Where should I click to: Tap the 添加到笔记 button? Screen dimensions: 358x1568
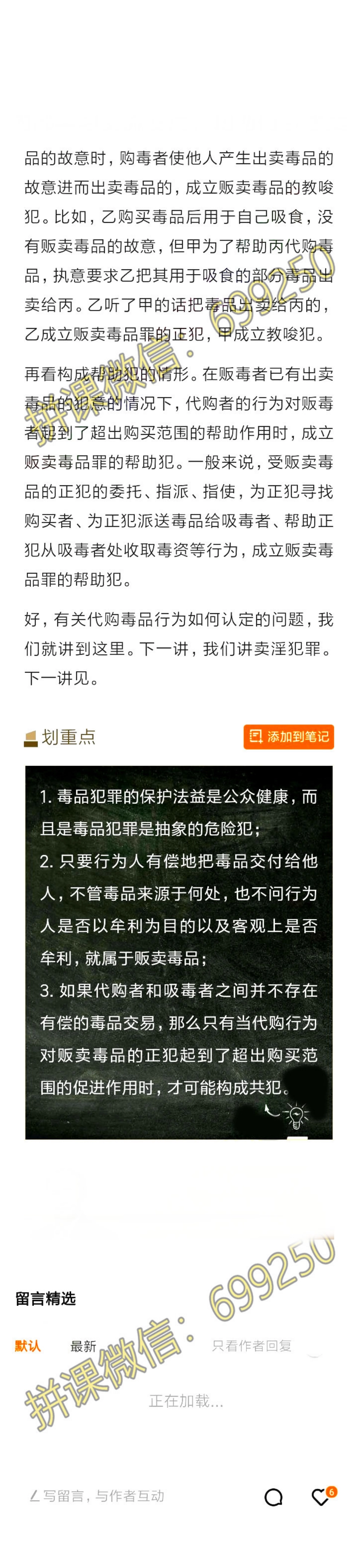[288, 736]
